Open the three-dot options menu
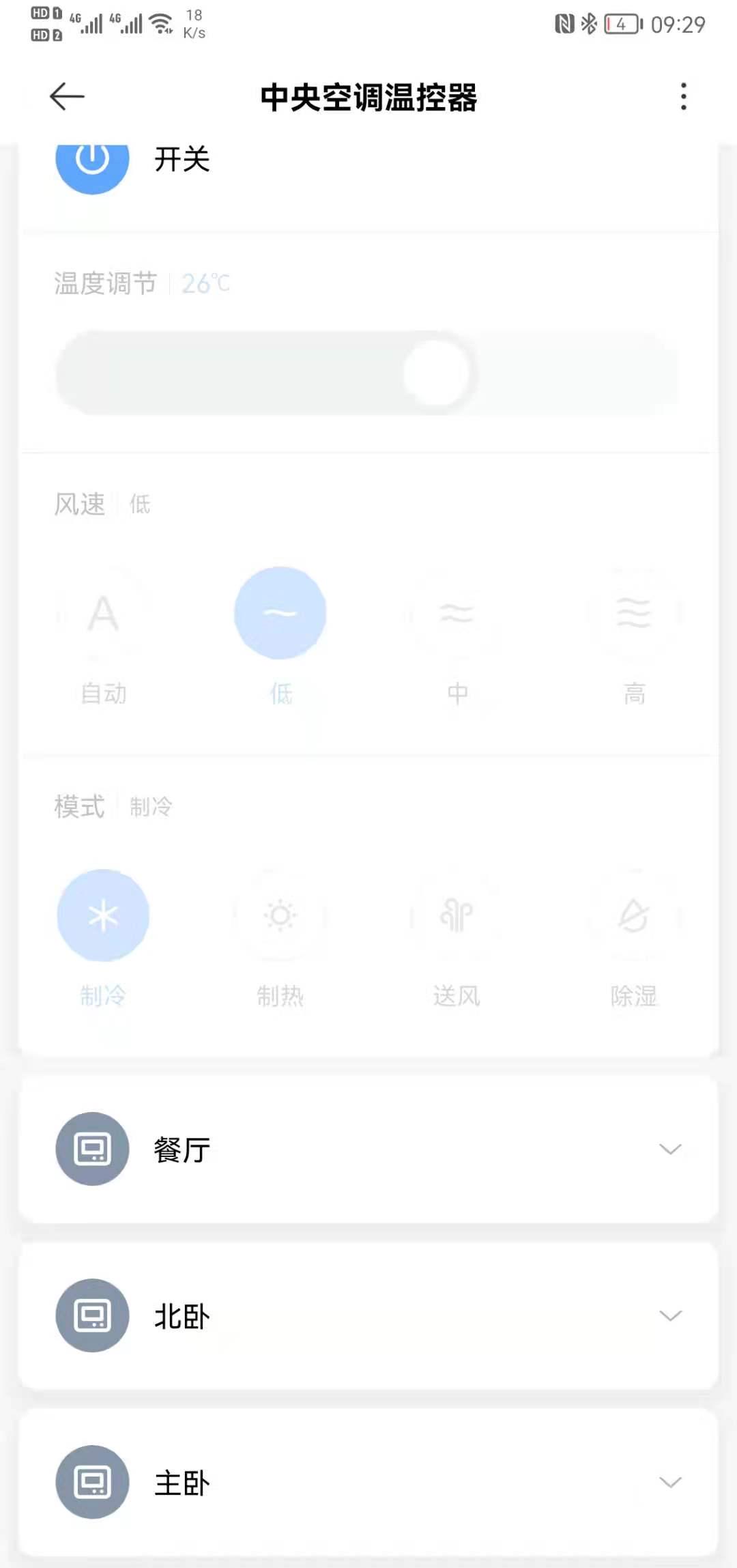Viewport: 737px width, 1568px height. click(x=682, y=96)
